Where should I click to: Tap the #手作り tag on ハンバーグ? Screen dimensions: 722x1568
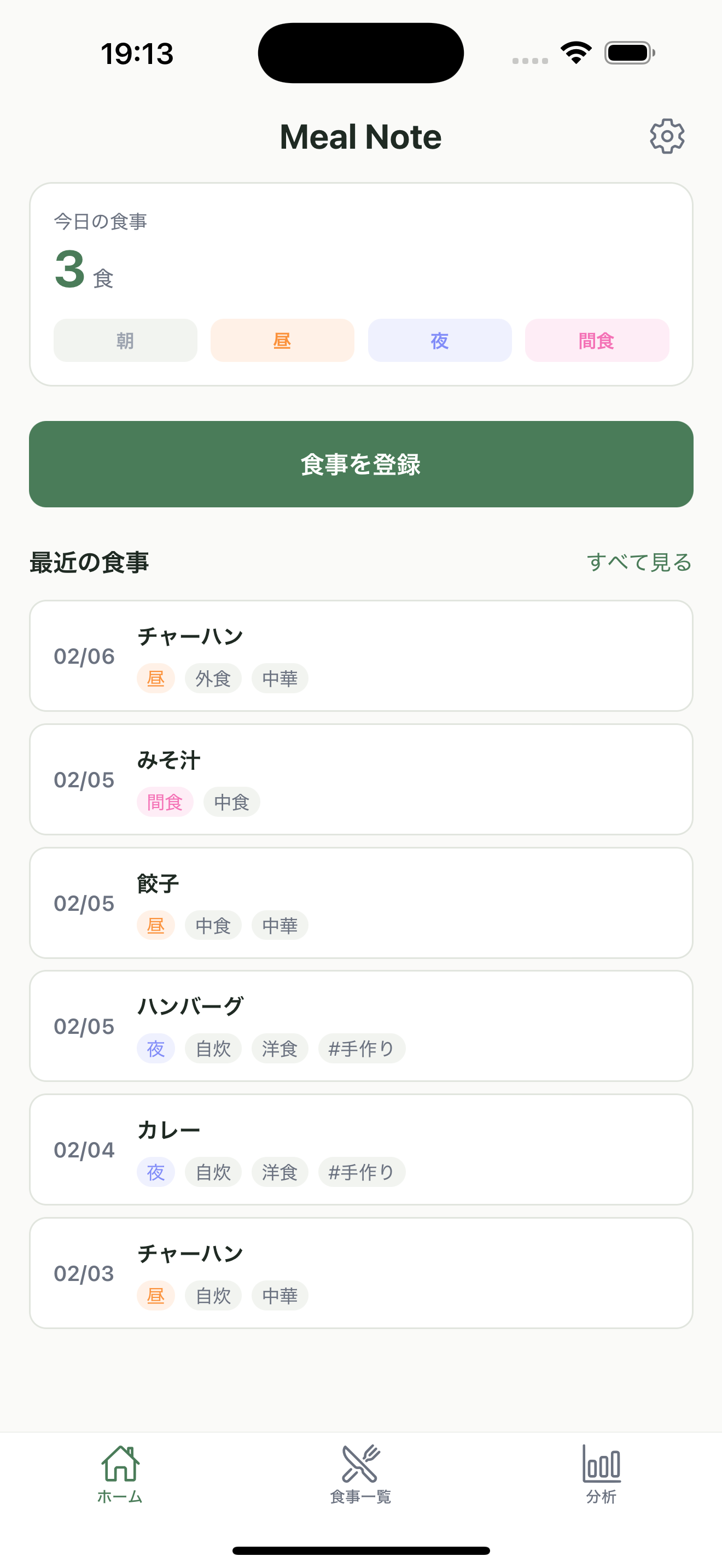coord(362,1048)
